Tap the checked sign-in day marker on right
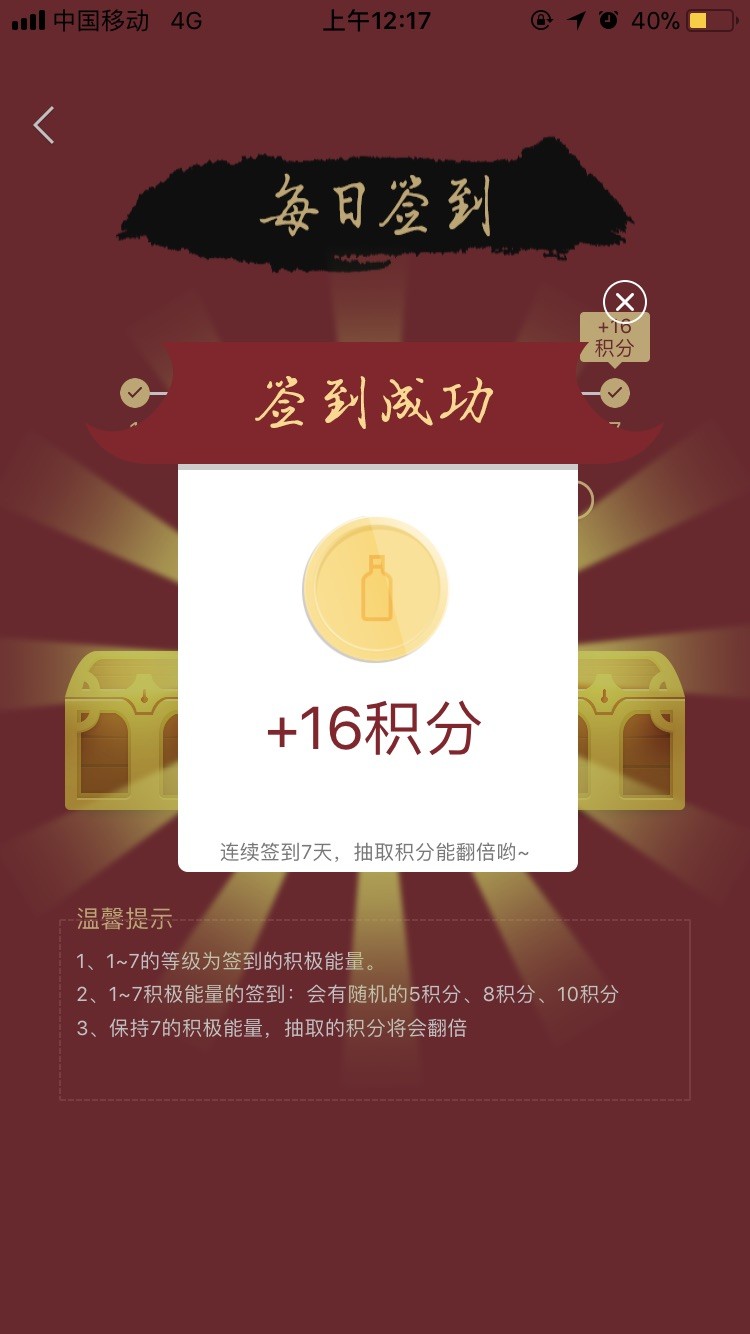 tap(614, 393)
